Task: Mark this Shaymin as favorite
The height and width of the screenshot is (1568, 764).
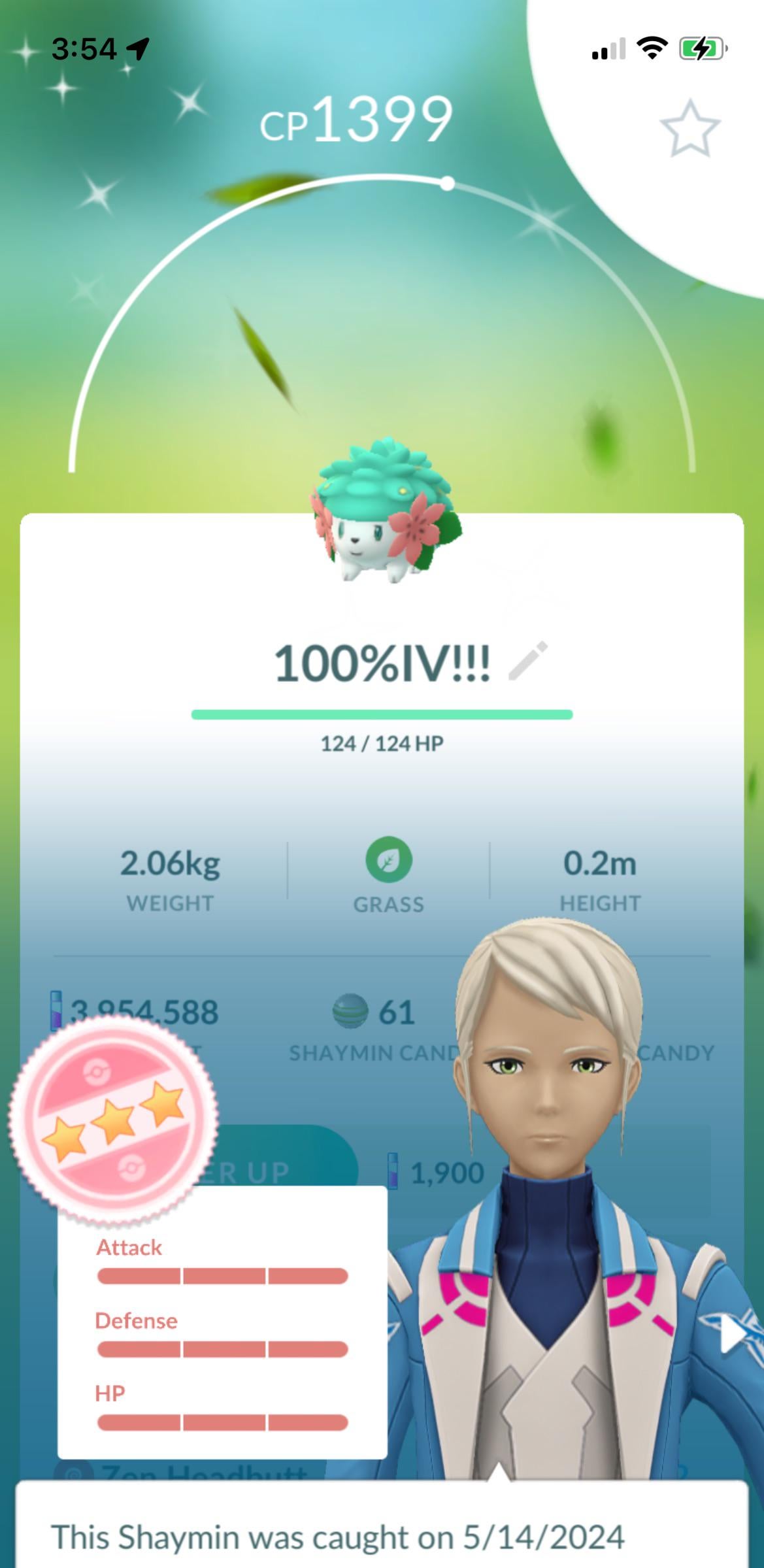Action: [689, 128]
